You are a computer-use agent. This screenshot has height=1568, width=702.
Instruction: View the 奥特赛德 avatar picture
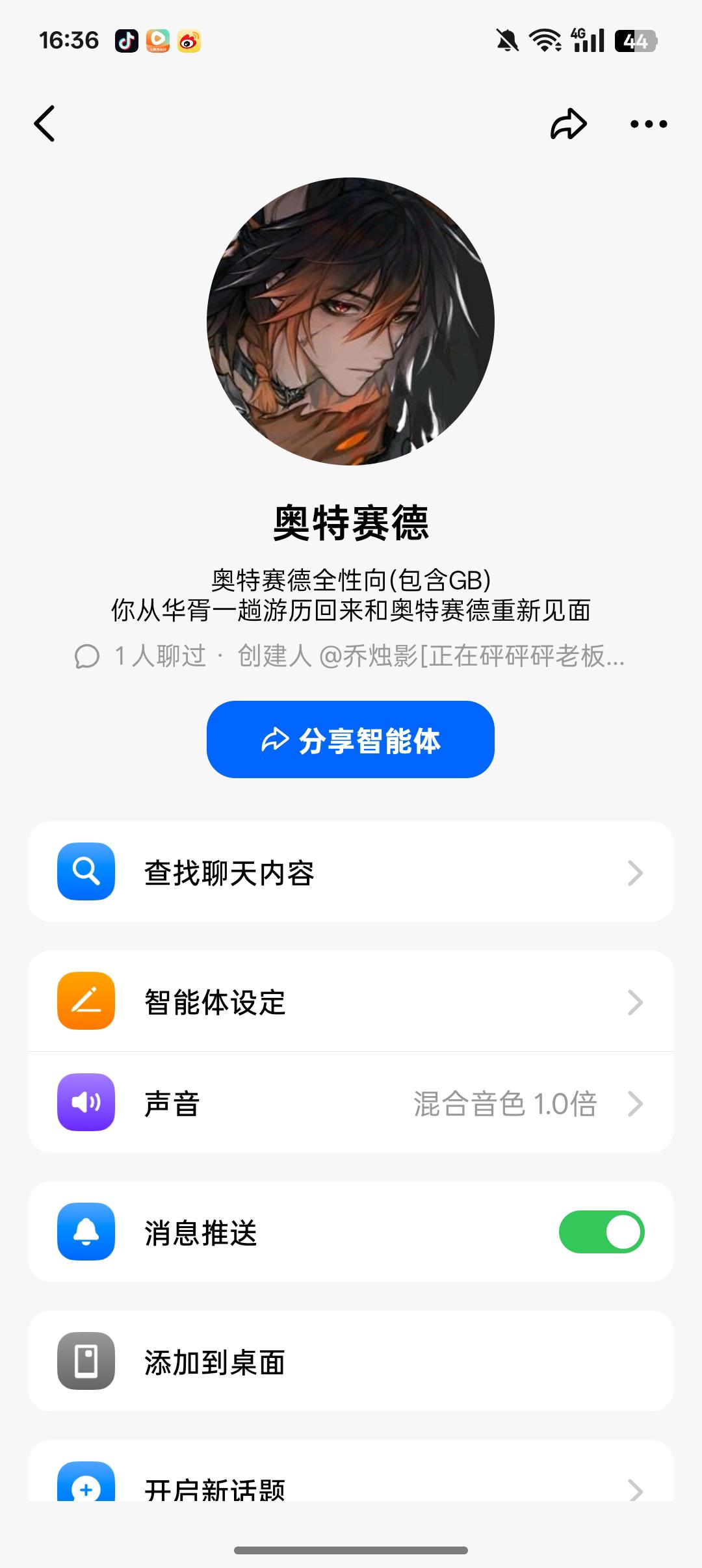pyautogui.click(x=350, y=321)
